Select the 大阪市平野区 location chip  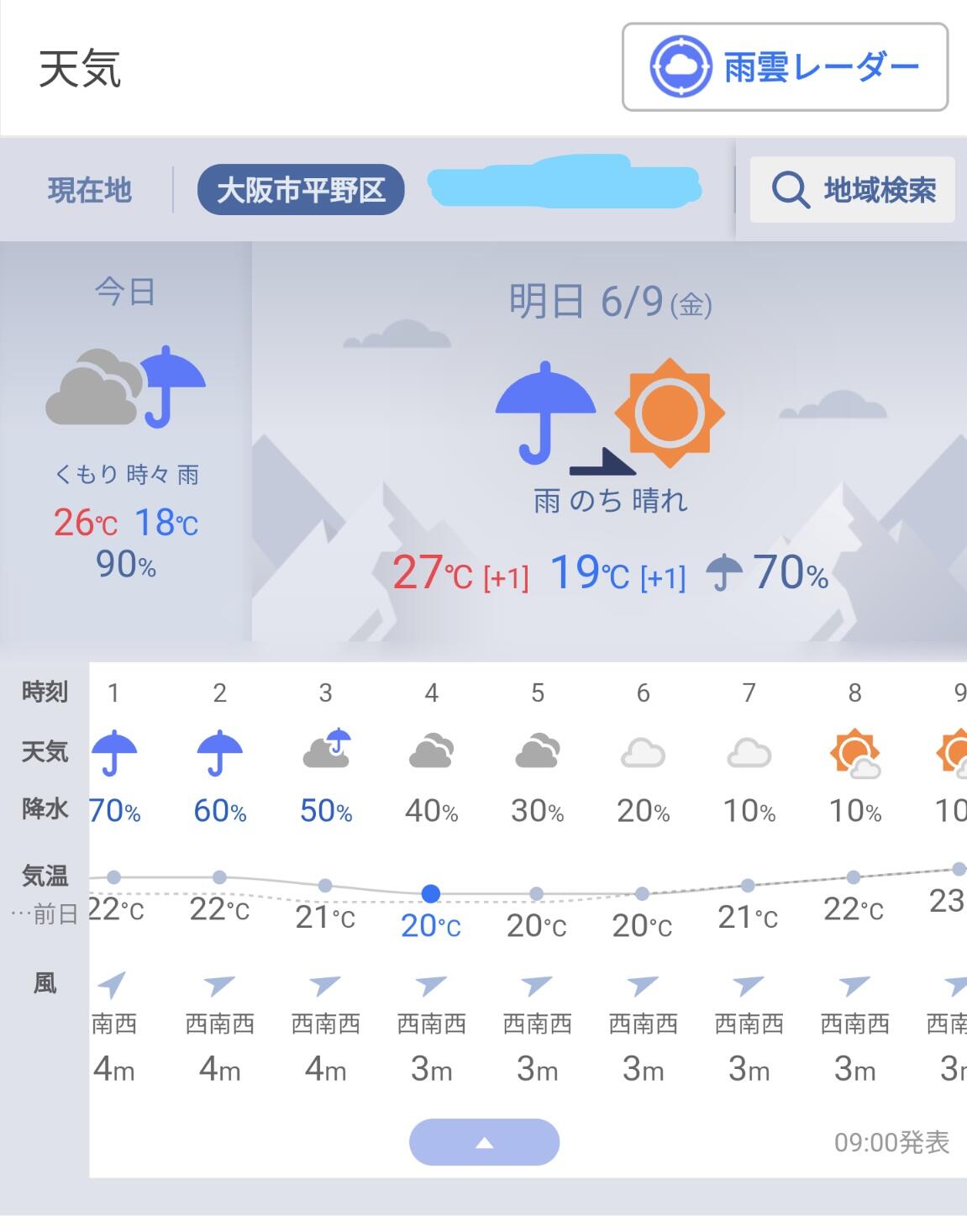pyautogui.click(x=301, y=190)
